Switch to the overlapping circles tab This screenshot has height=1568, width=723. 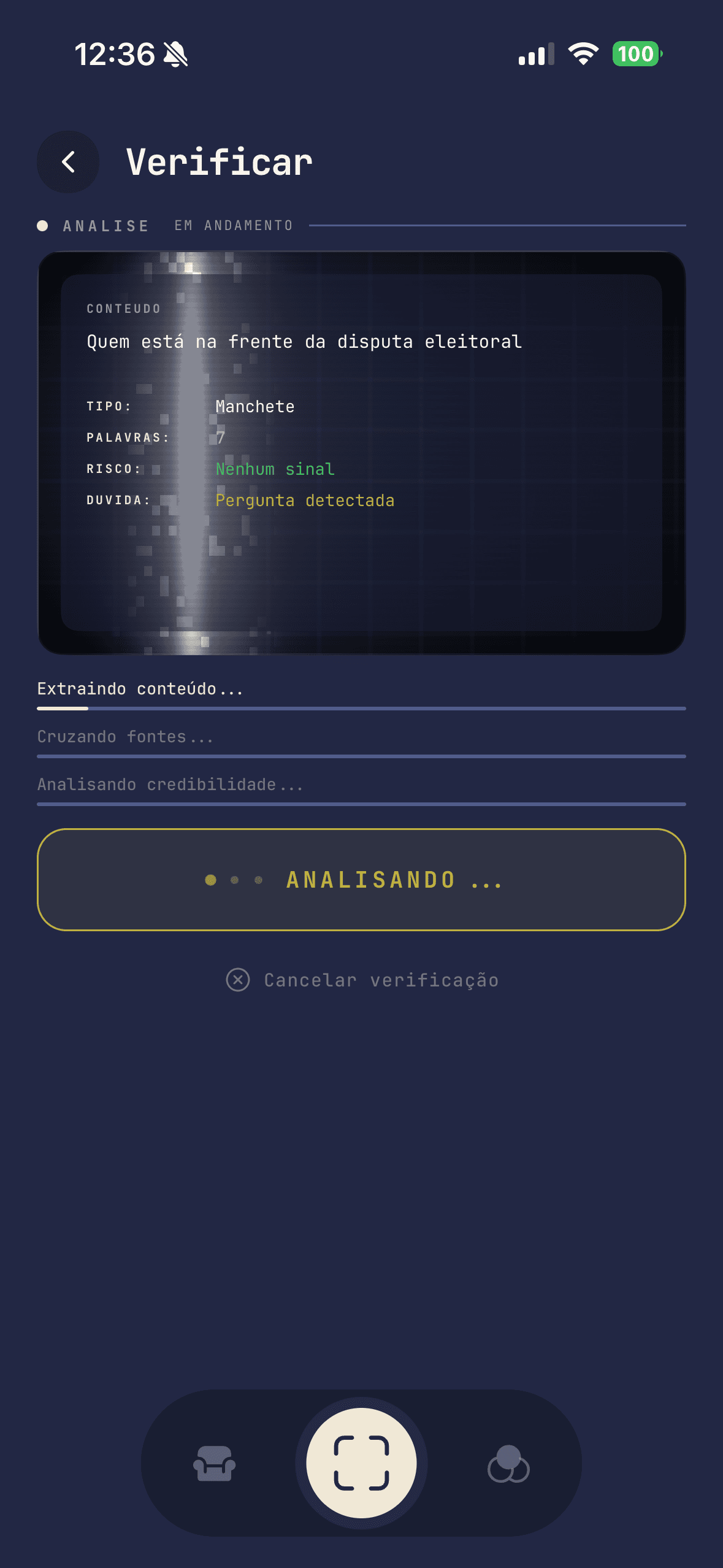click(x=508, y=1463)
